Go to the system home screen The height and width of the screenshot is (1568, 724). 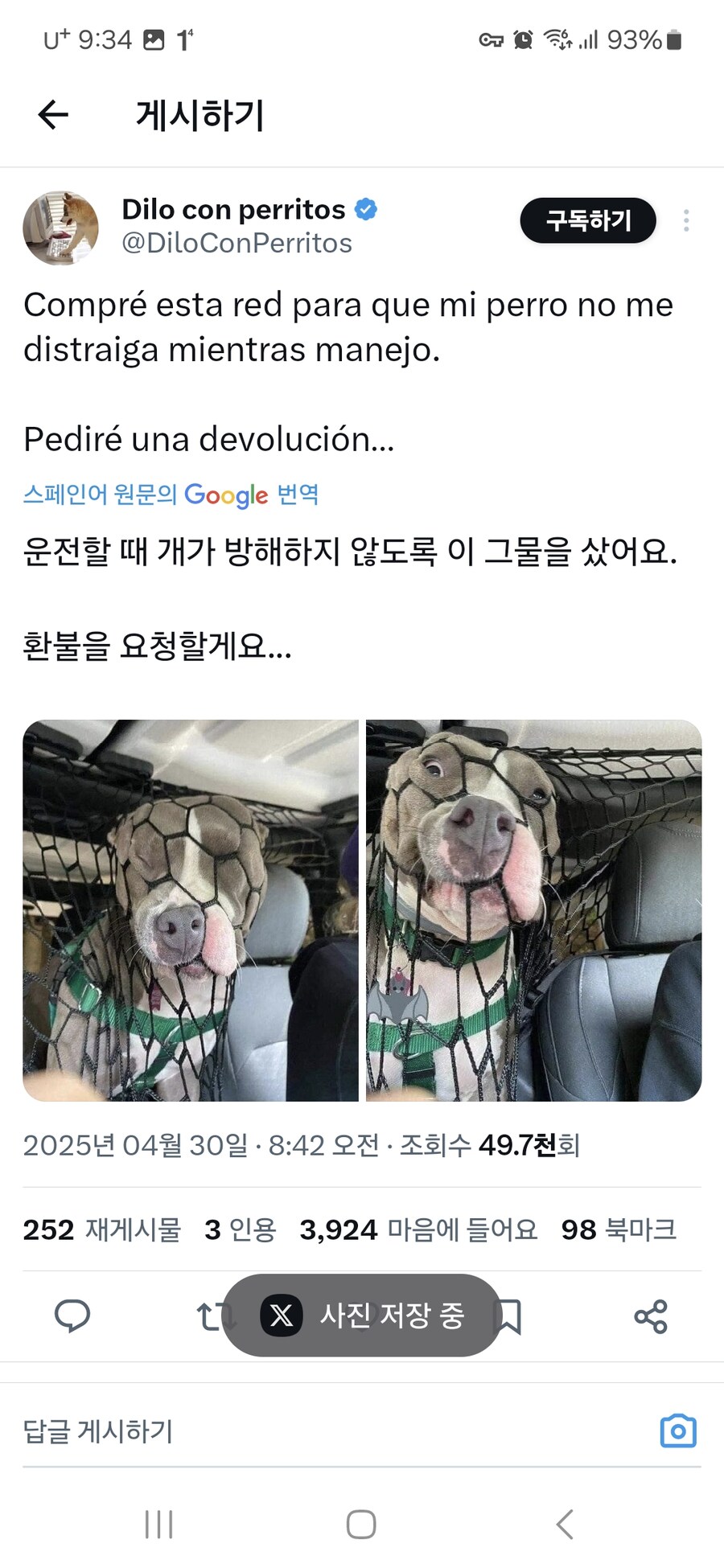pyautogui.click(x=361, y=1524)
